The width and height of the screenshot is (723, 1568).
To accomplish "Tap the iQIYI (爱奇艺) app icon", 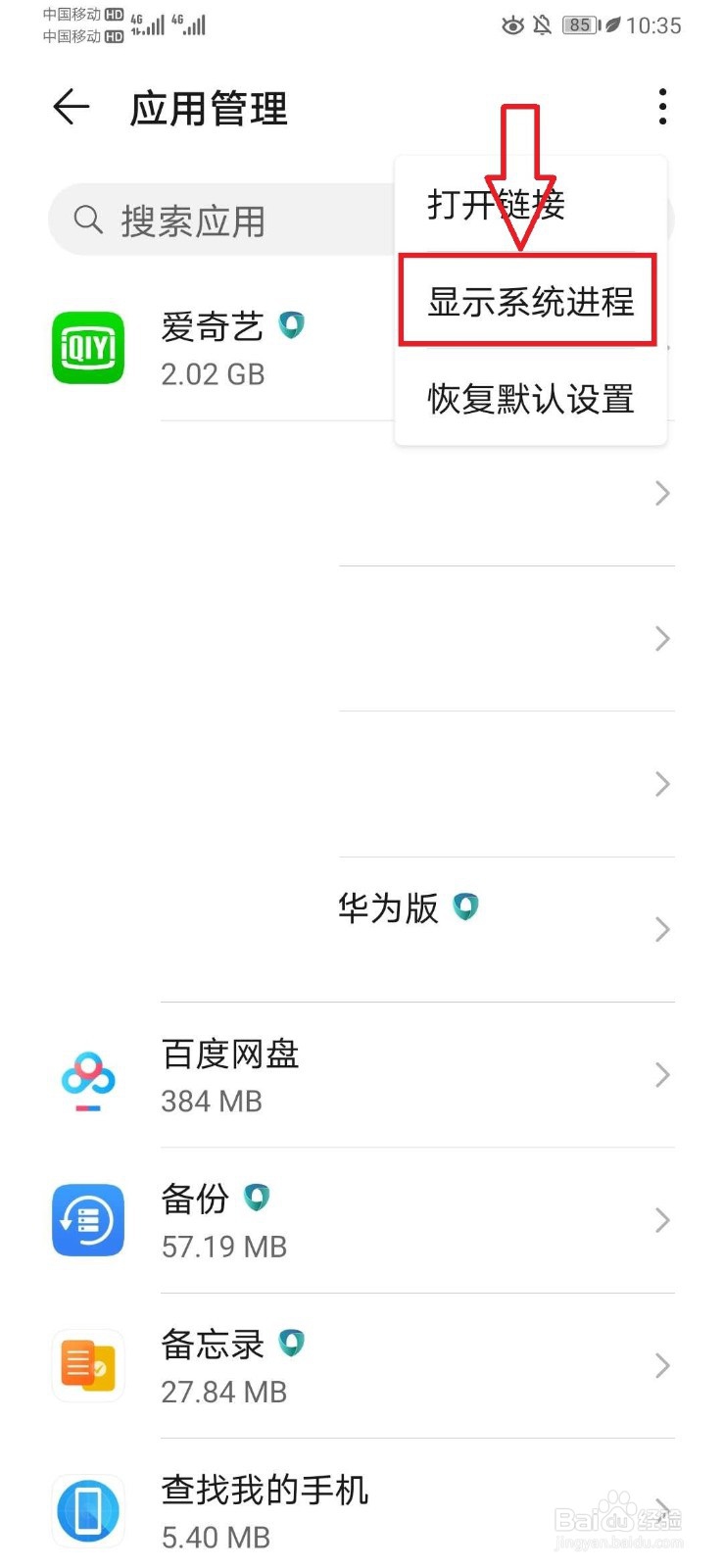I will (x=87, y=348).
